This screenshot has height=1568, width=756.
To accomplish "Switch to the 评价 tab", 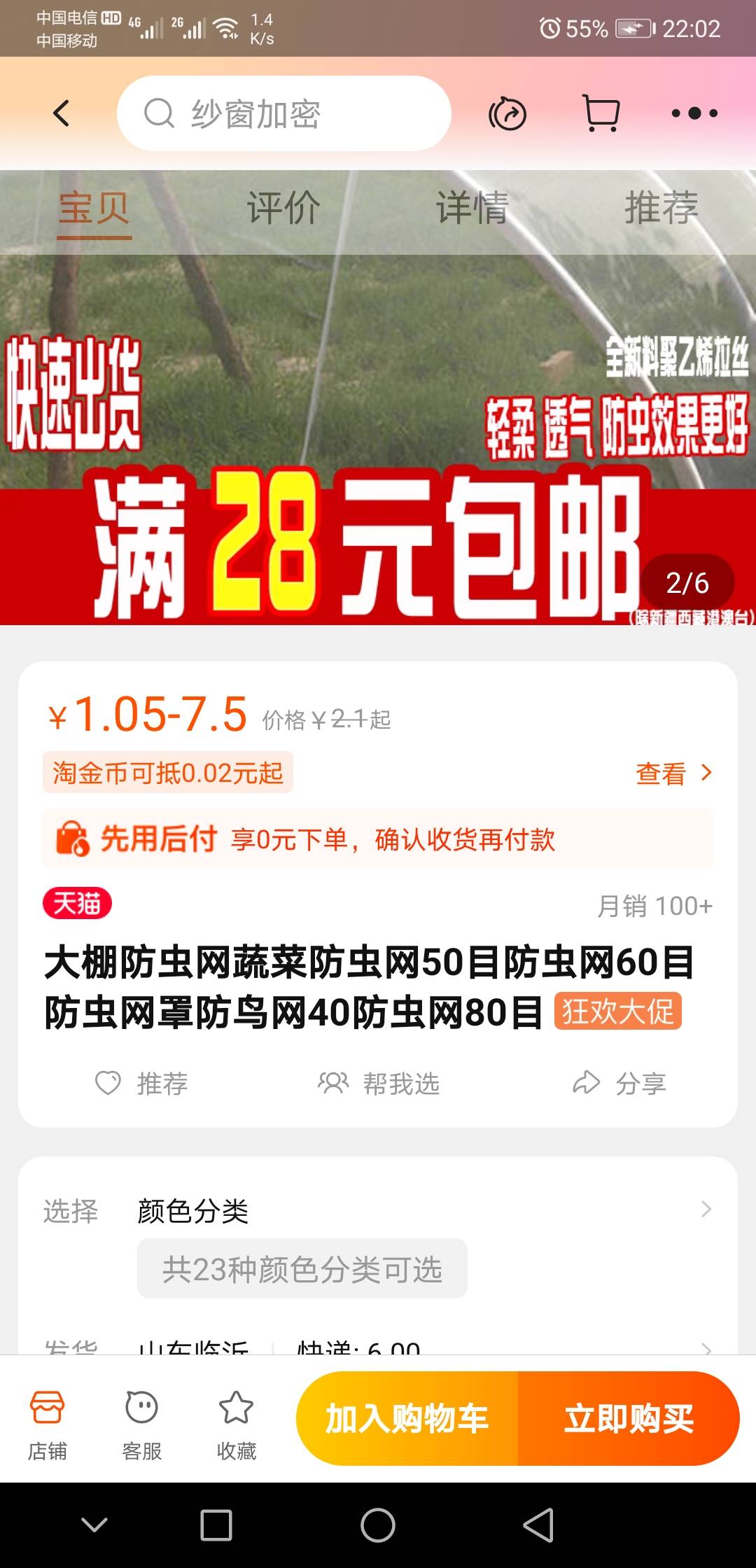I will click(283, 208).
